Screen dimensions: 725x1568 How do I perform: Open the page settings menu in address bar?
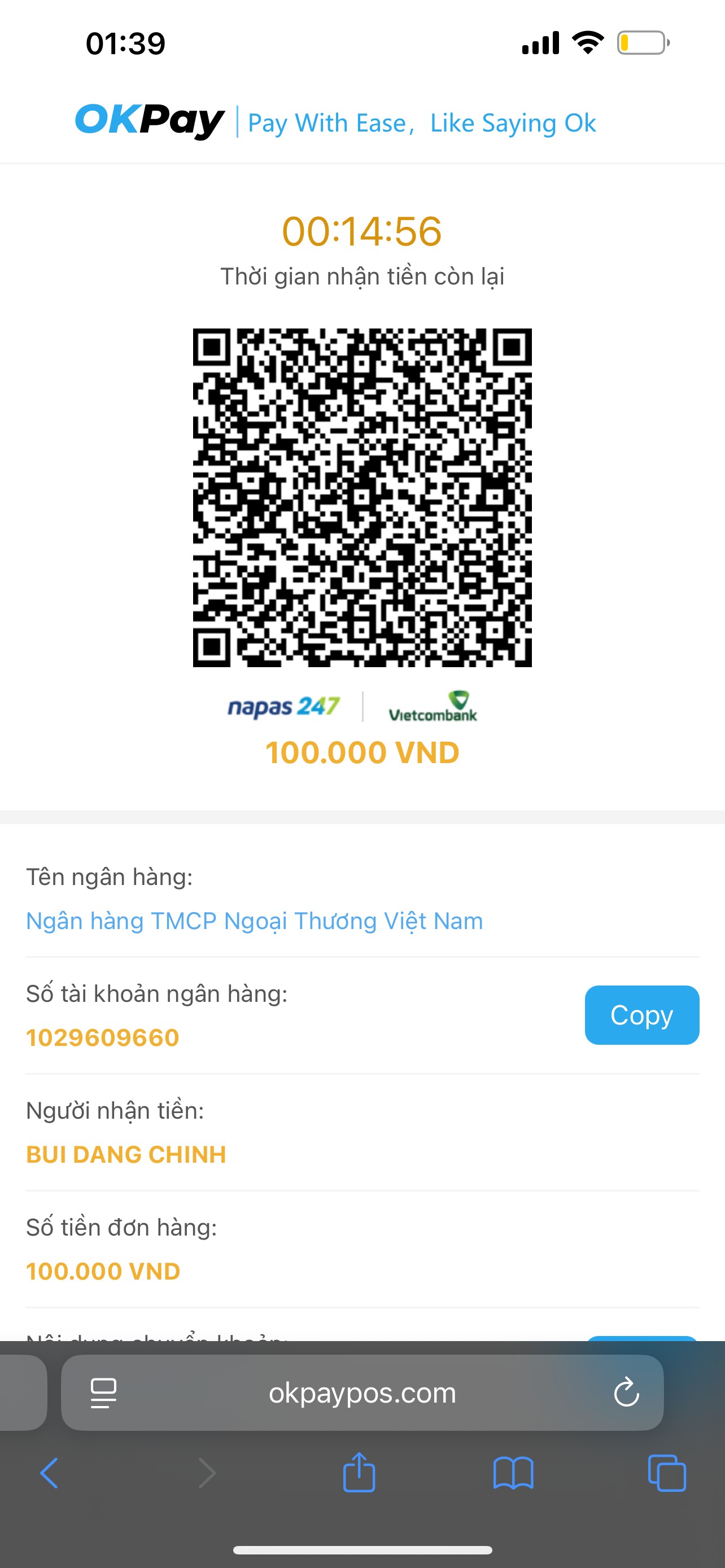tap(103, 1392)
